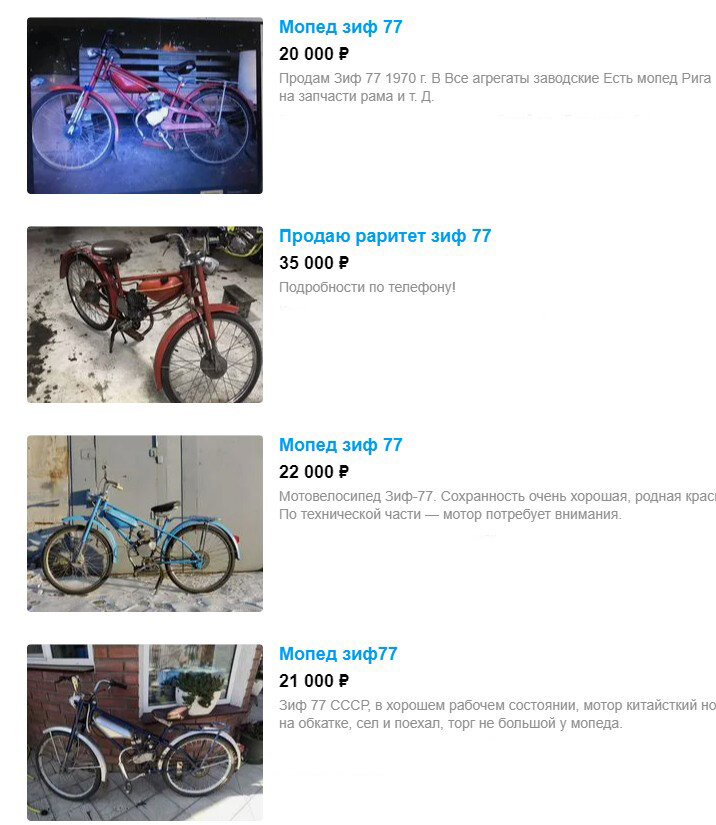Open the 'Продаю раритет зиф 77' listing title
Screen dimensions: 716x825
tap(385, 236)
